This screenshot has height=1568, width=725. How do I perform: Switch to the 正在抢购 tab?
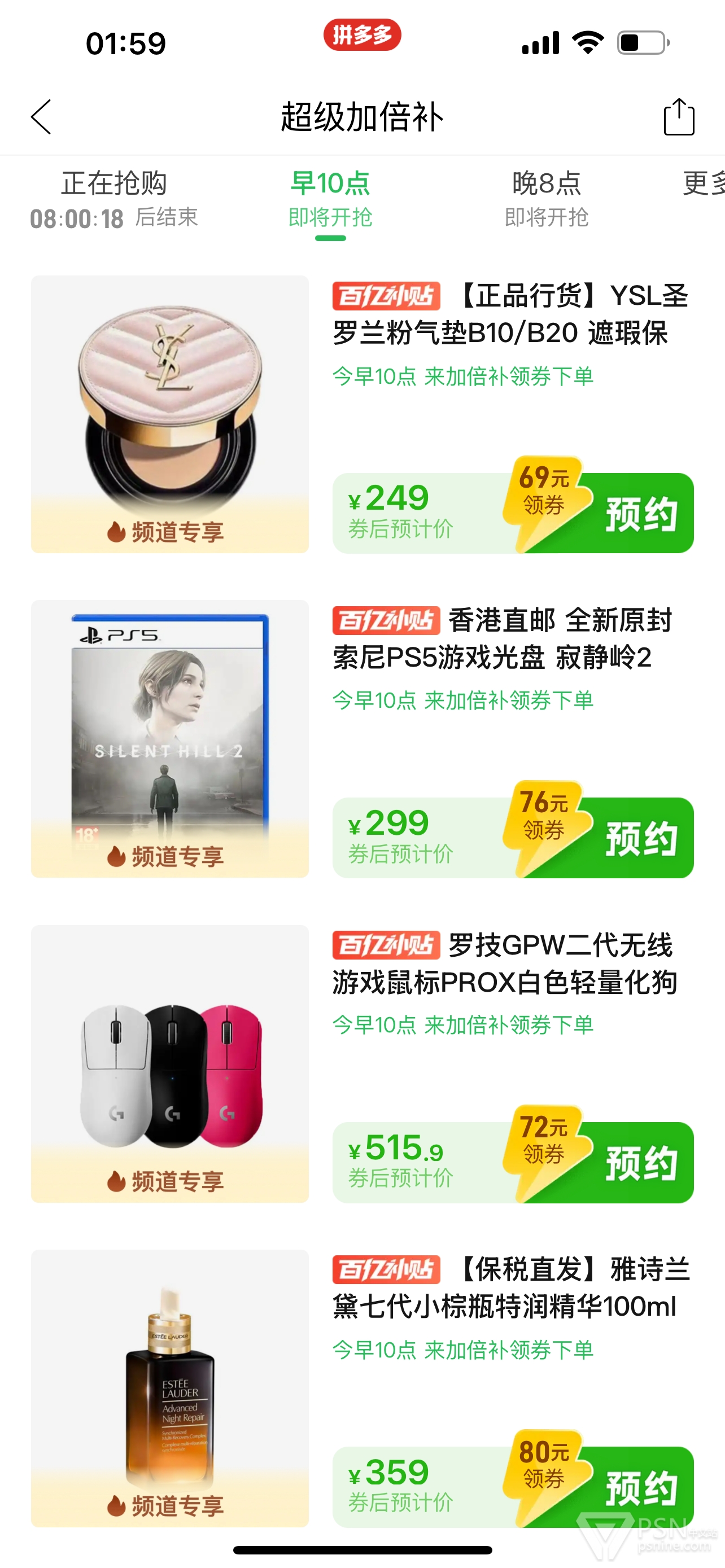pyautogui.click(x=114, y=200)
